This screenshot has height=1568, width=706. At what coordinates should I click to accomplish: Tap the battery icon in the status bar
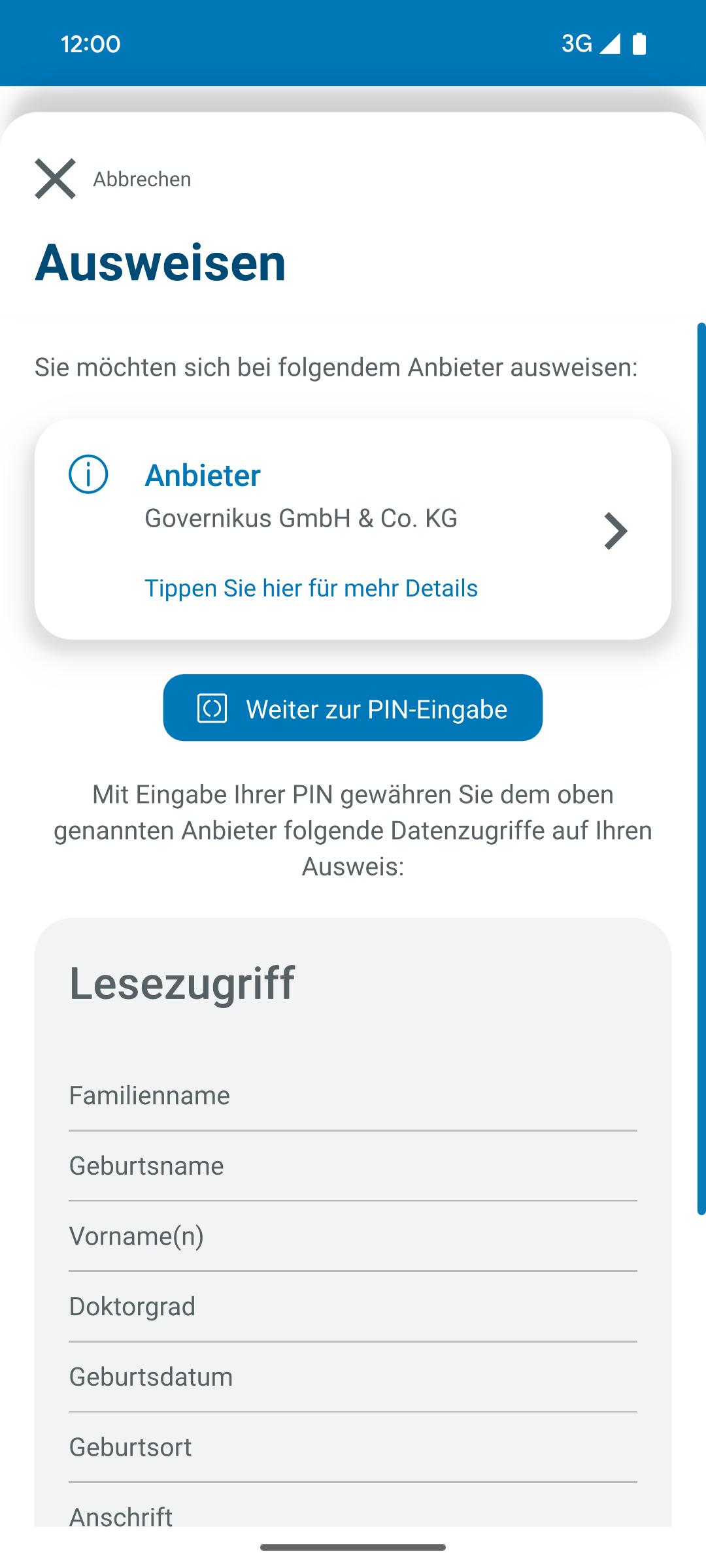click(639, 44)
